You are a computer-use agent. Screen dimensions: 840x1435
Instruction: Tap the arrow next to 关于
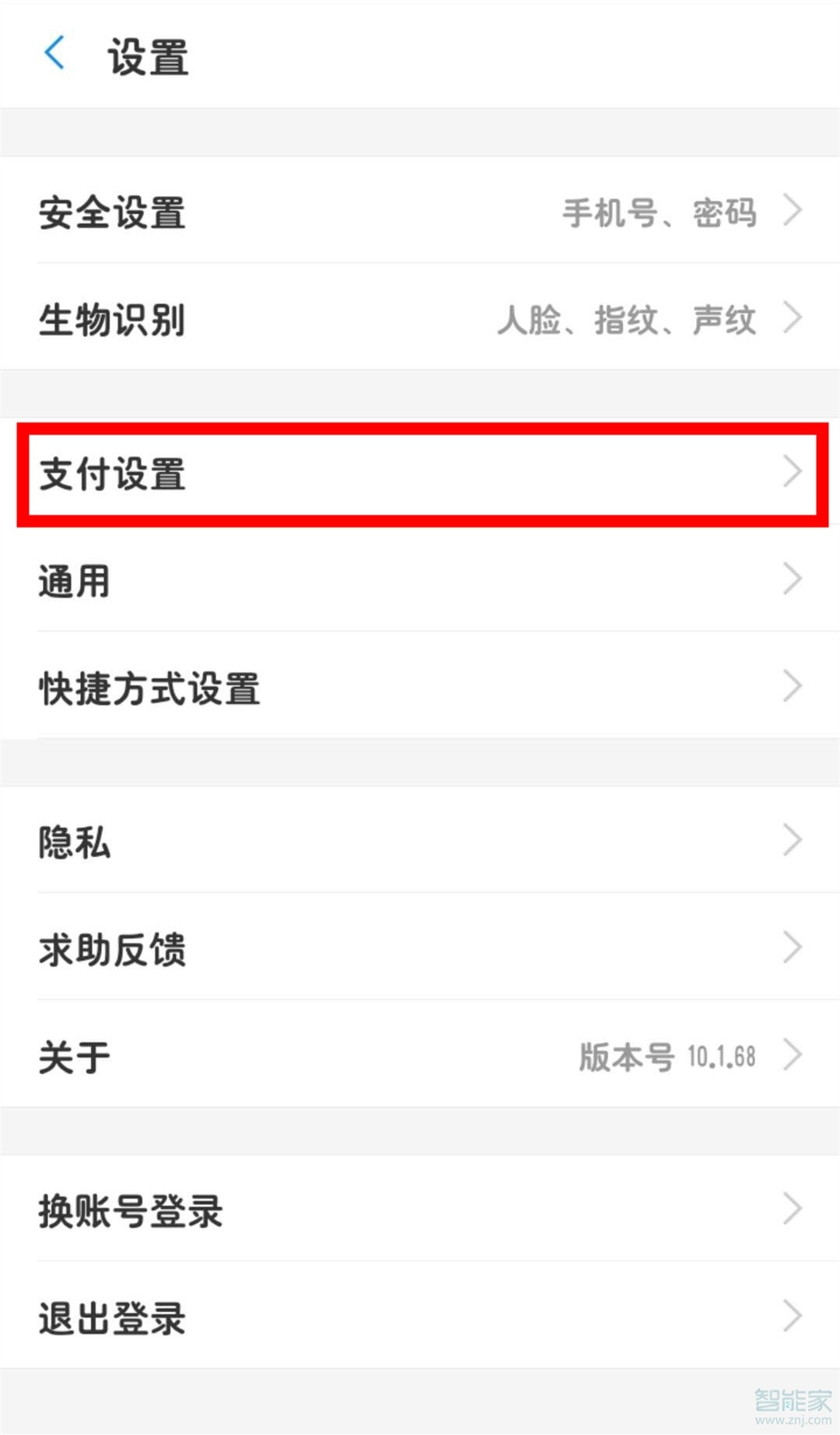point(793,1054)
